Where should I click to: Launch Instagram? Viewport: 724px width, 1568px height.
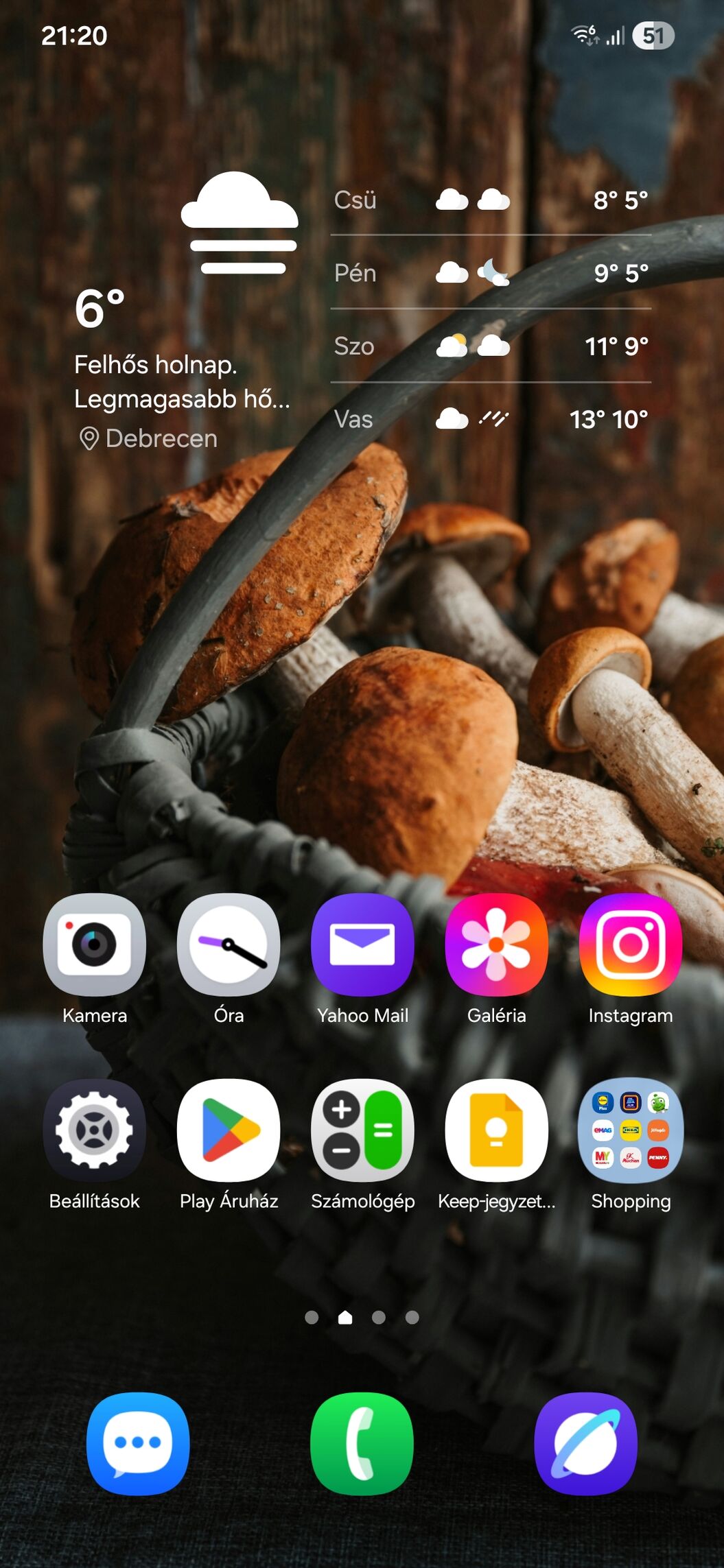pos(630,945)
